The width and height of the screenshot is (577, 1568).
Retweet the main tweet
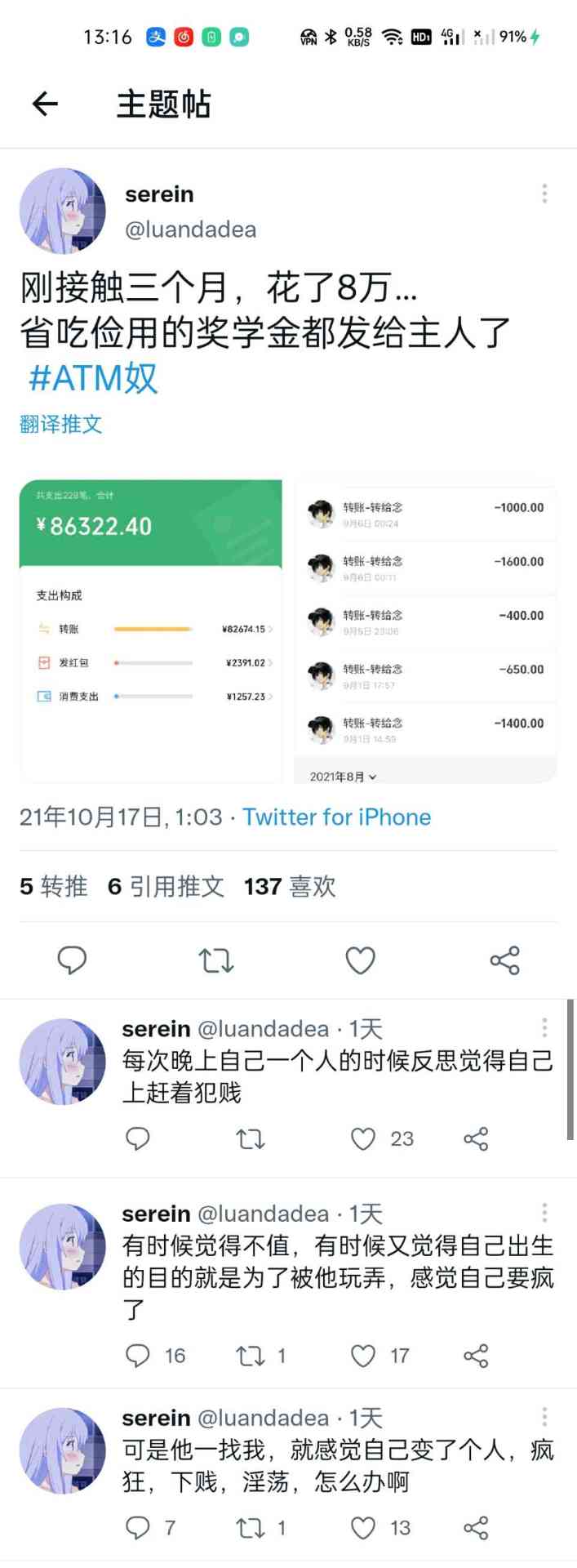216,960
